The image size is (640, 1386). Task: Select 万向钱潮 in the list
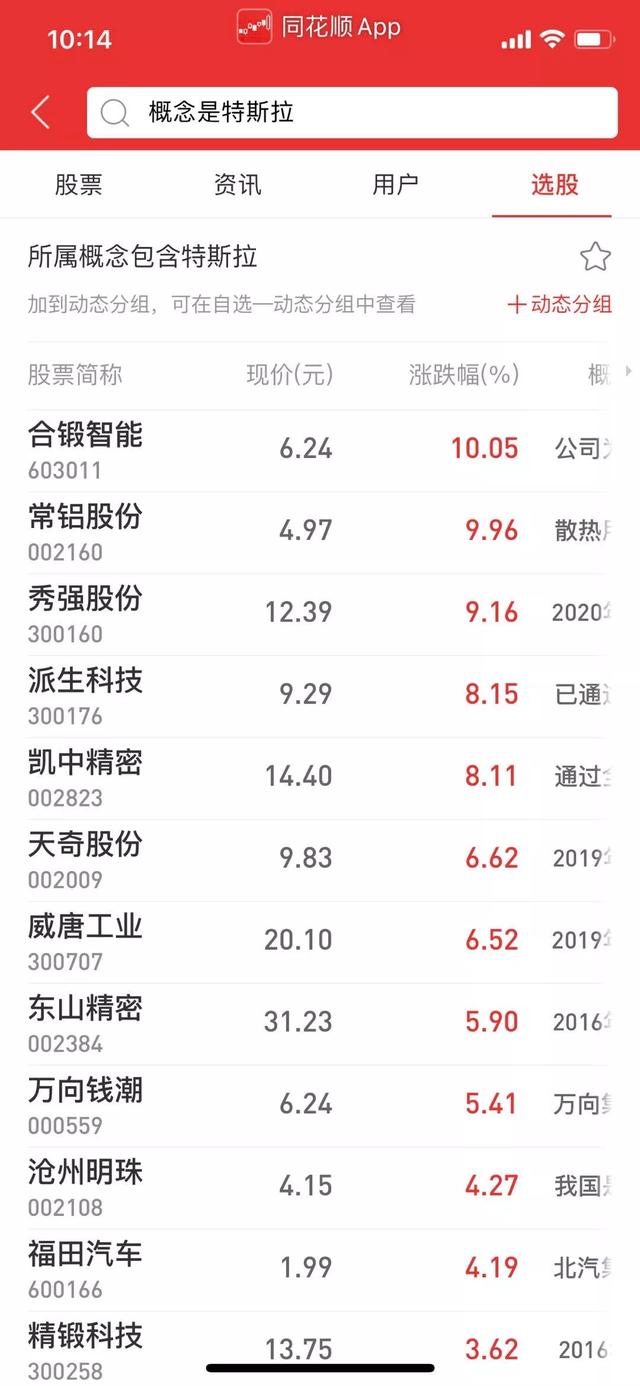point(320,1106)
